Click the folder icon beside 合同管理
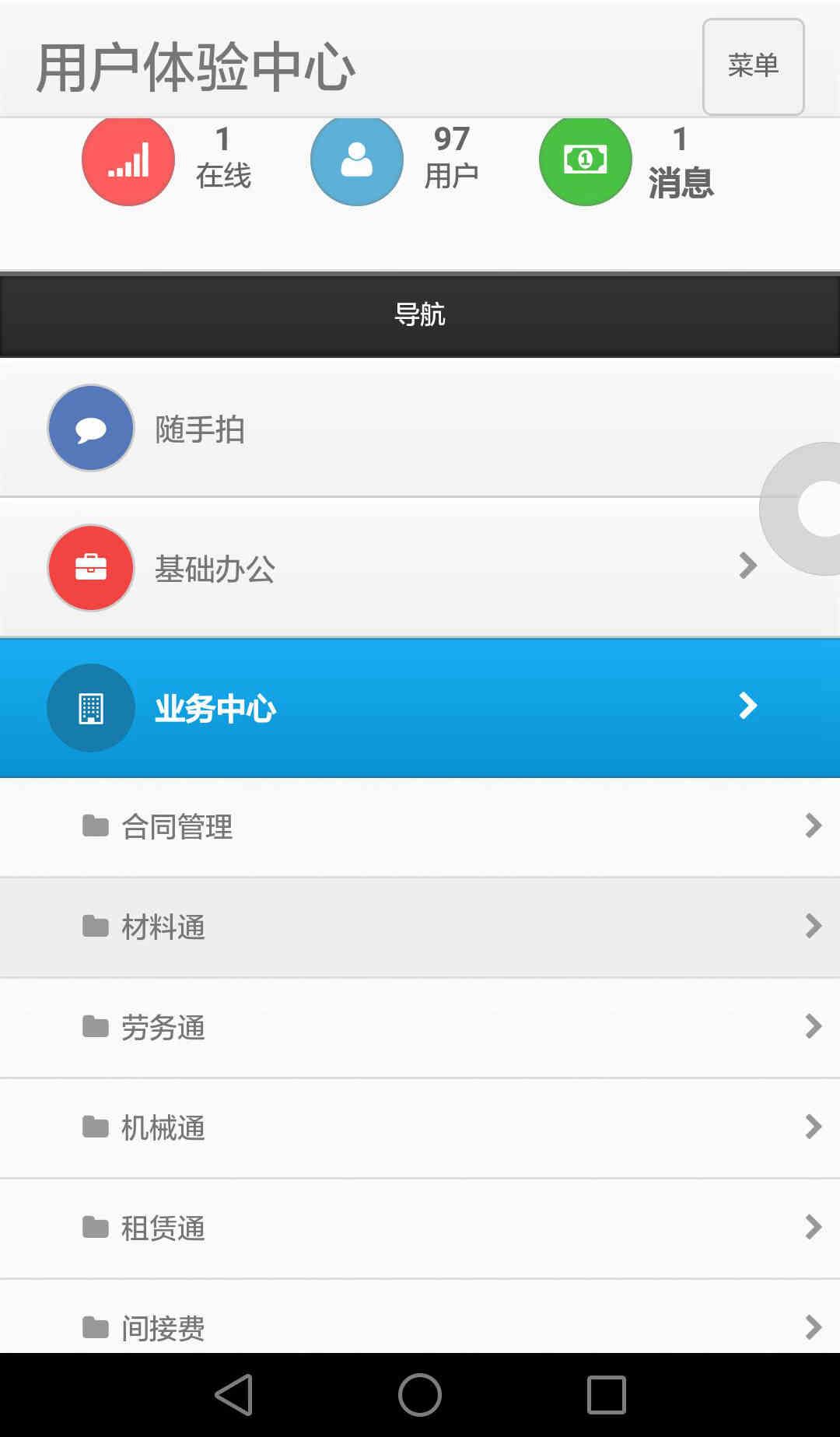 coord(95,826)
